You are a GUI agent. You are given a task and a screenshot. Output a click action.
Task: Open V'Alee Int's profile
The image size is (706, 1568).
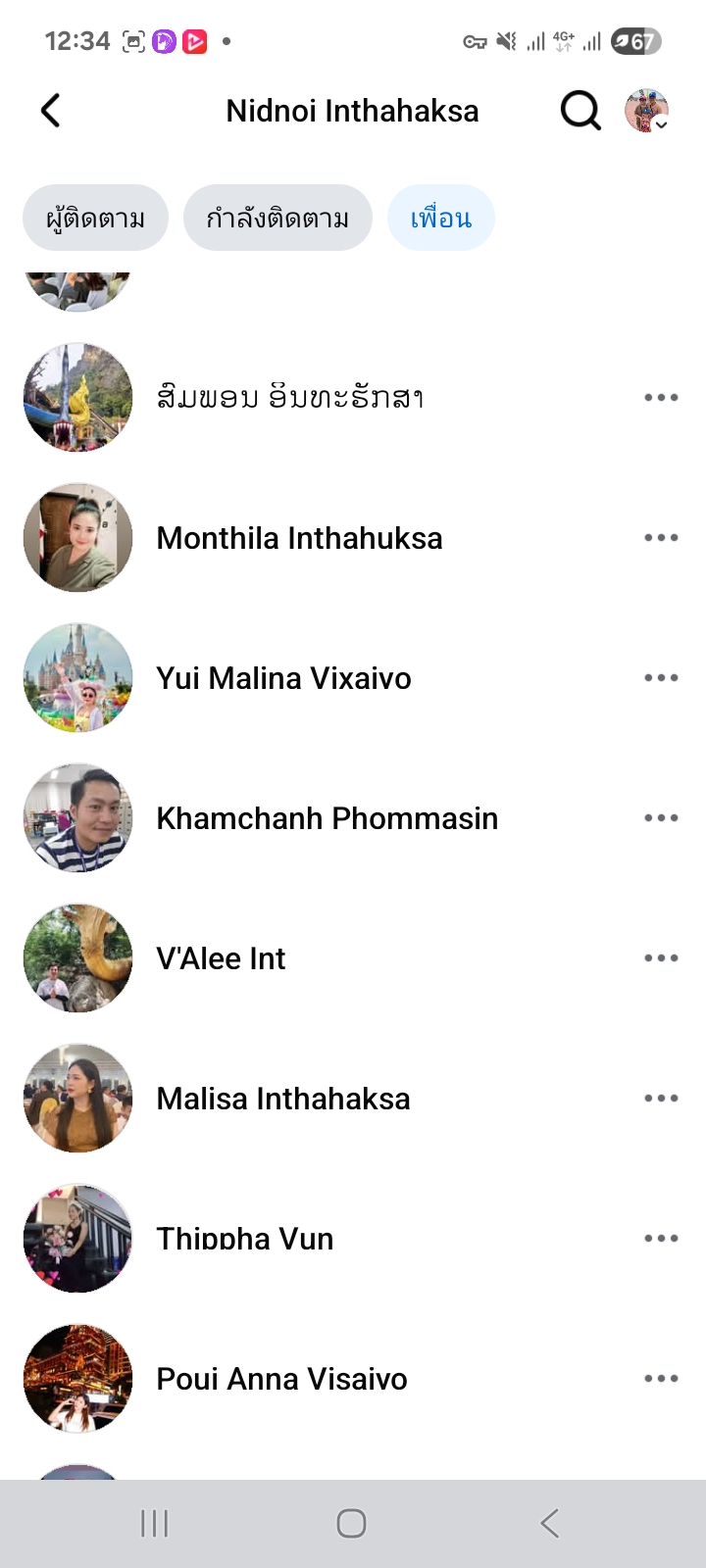point(221,958)
